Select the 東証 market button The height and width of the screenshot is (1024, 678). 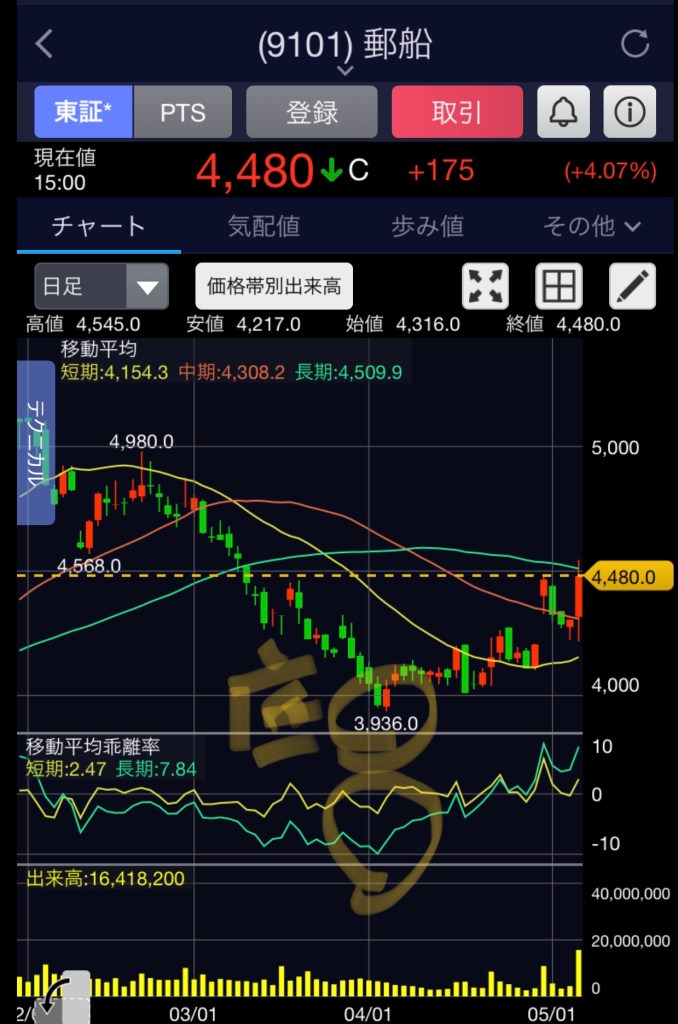point(83,112)
